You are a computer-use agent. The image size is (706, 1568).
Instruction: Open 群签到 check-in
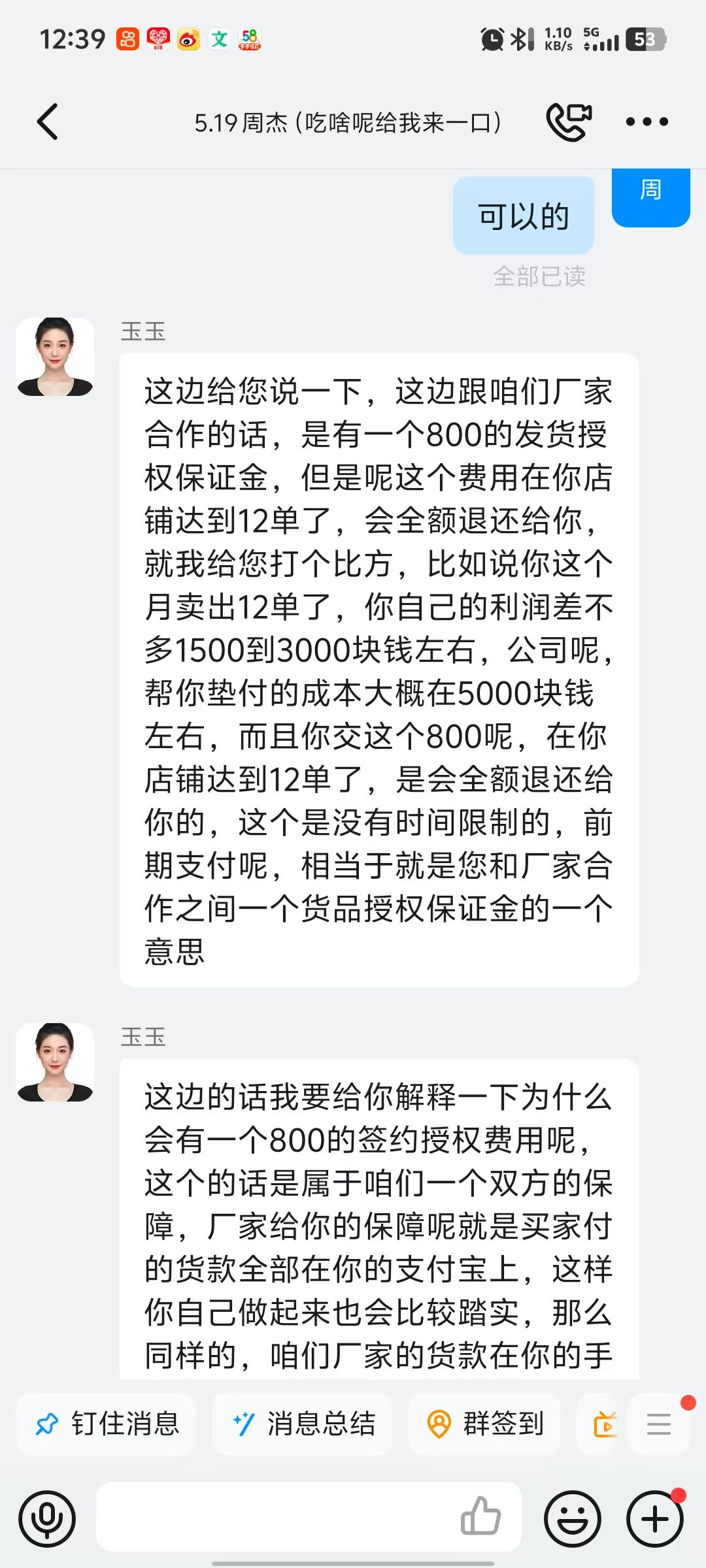click(484, 1424)
